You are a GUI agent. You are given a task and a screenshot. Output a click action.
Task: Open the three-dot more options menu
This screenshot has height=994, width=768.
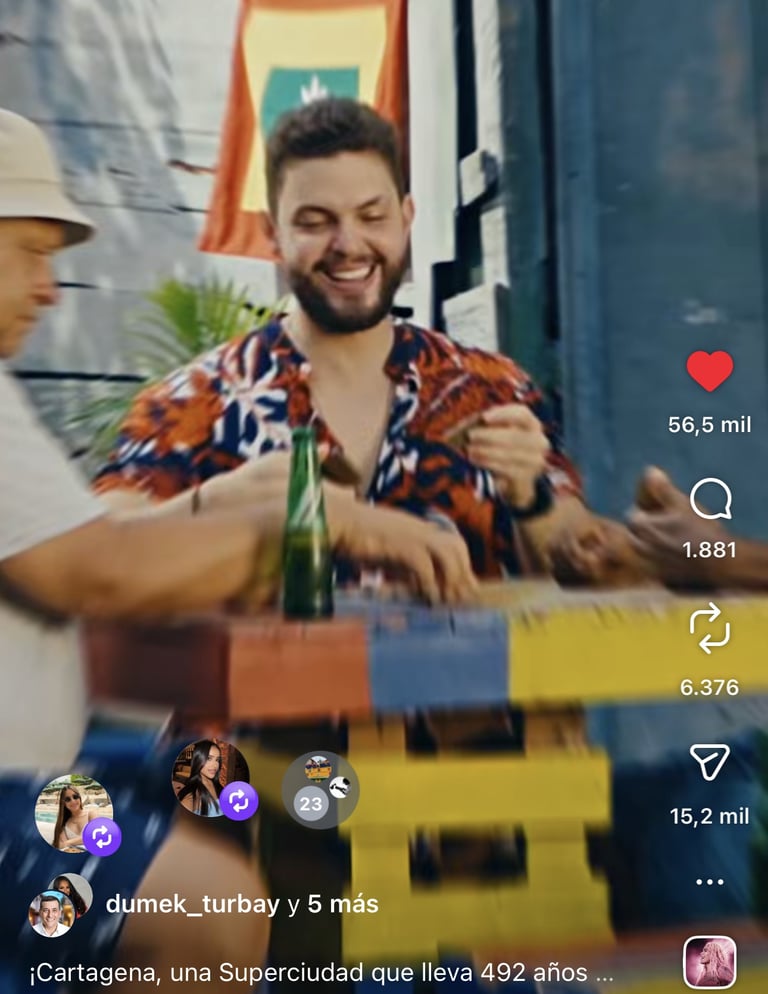(x=710, y=882)
